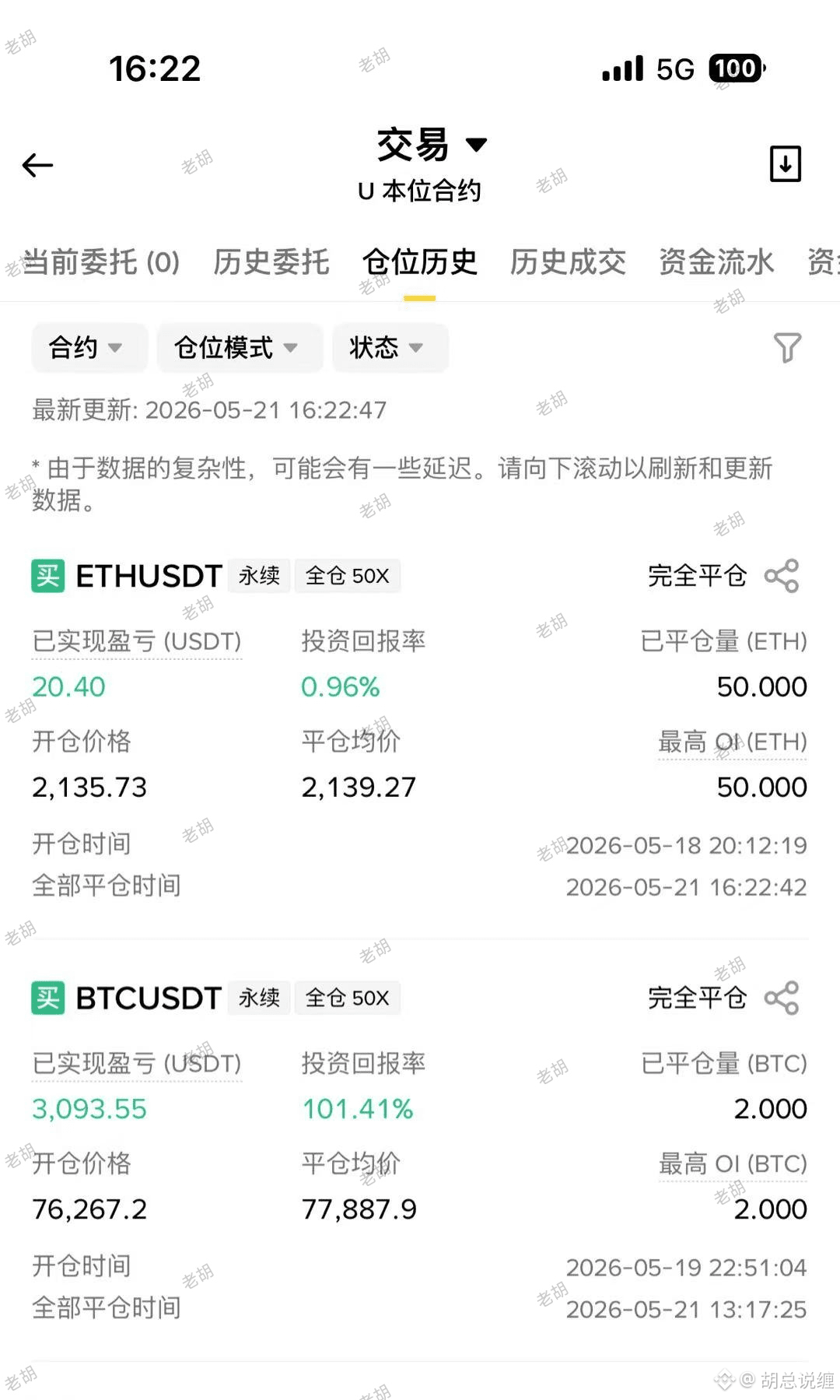Open the 历史成交 tab
Screen dimensions: 840x1400
tap(568, 262)
